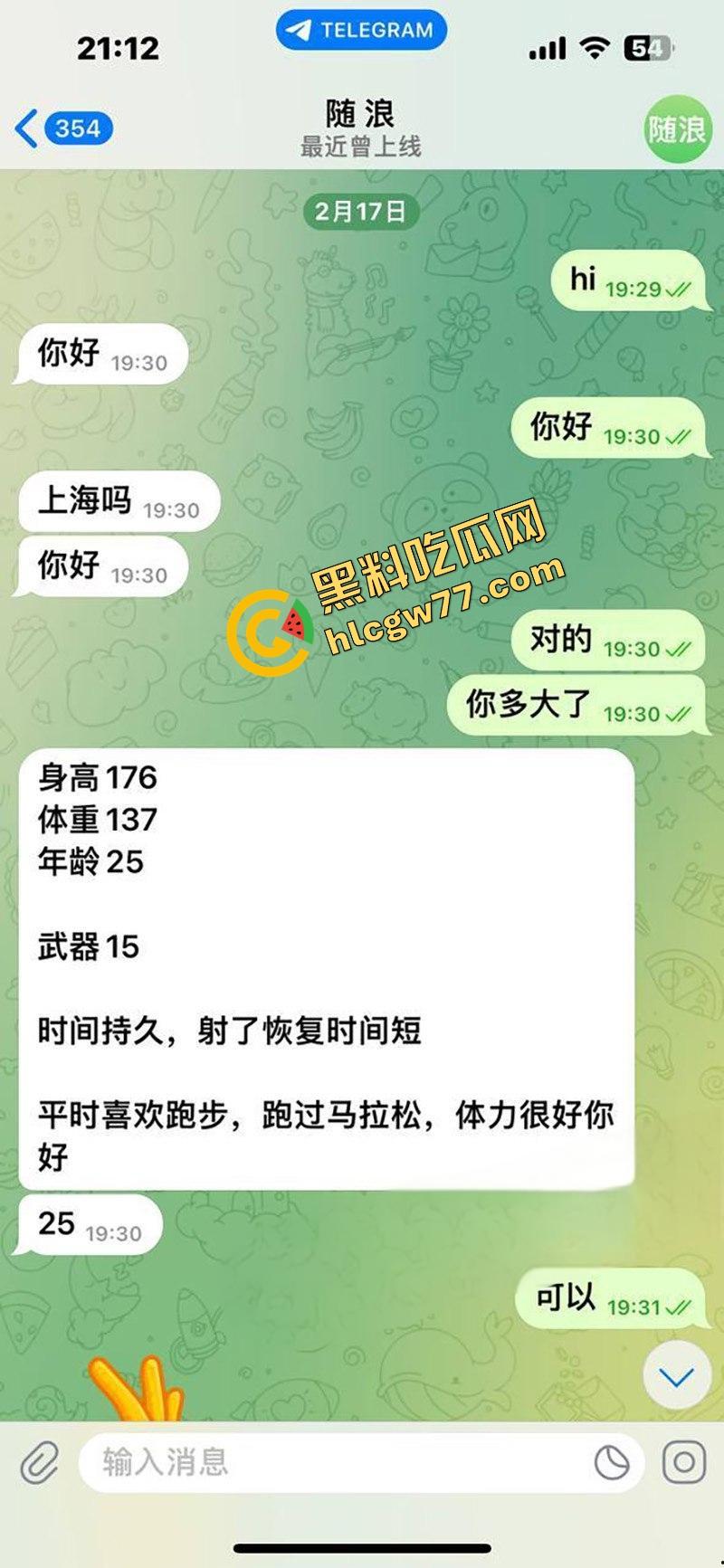This screenshot has width=724, height=1568.
Task: Focus the 输入消息 message field
Action: (x=335, y=1461)
